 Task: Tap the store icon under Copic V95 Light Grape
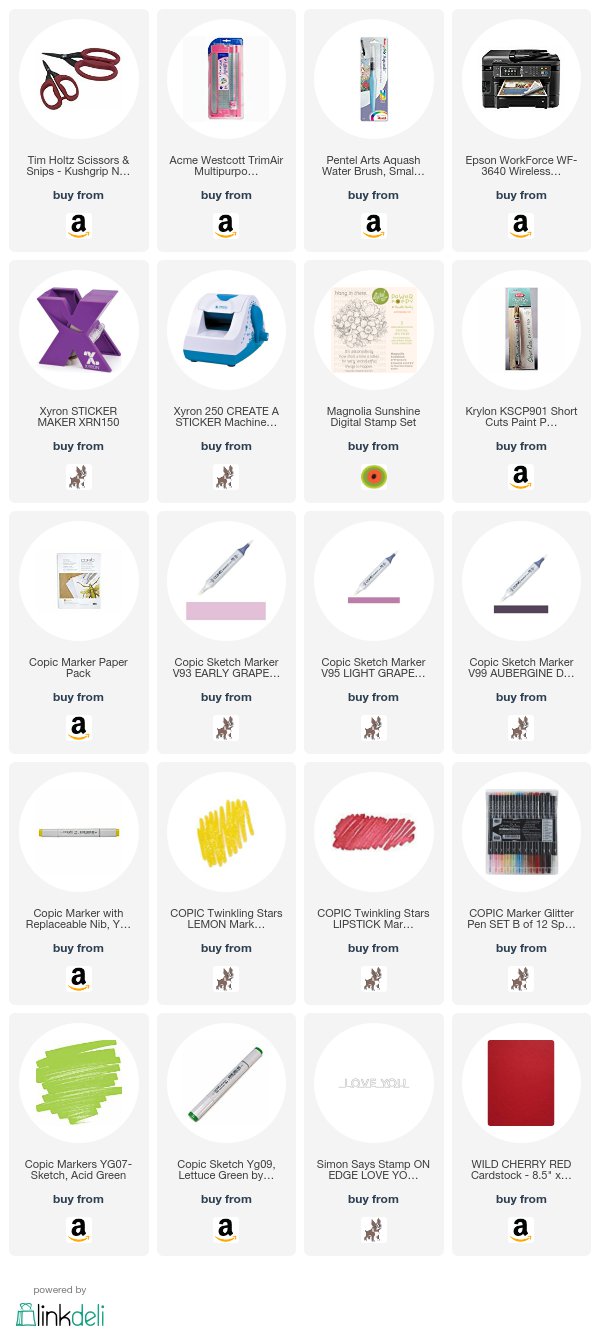point(374,729)
